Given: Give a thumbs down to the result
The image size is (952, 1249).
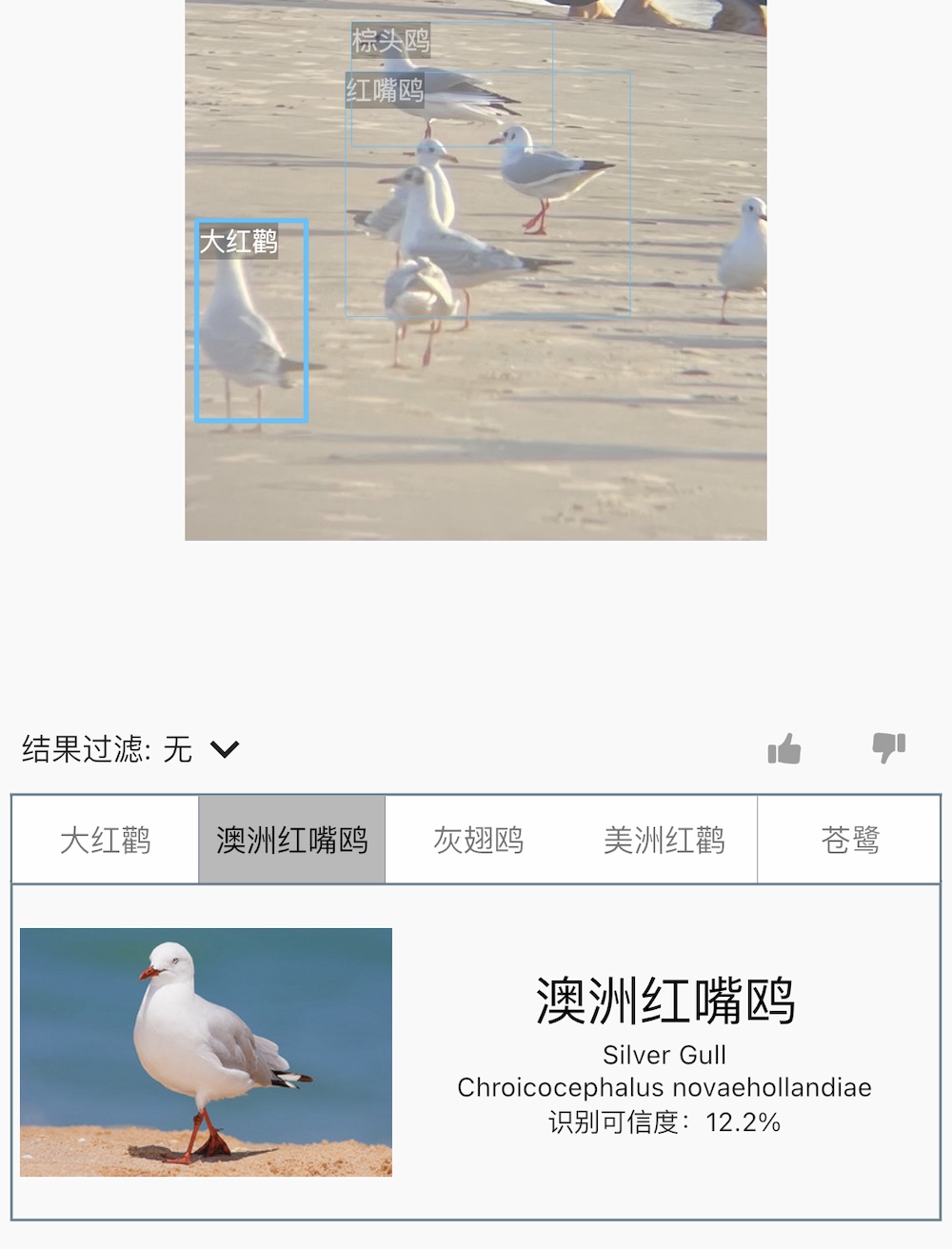Looking at the screenshot, I should click(x=888, y=747).
